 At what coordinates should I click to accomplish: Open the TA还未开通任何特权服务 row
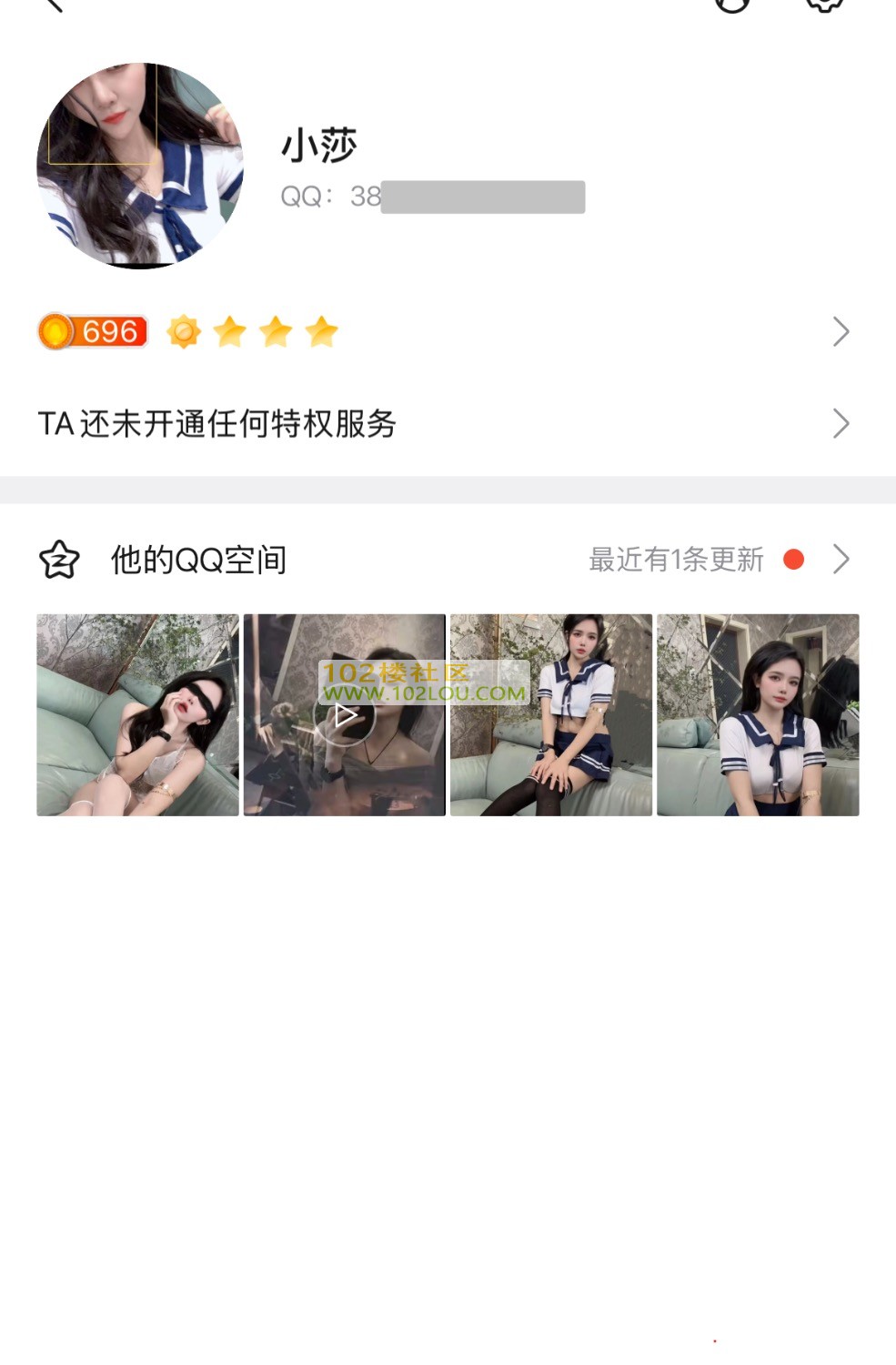(x=444, y=424)
